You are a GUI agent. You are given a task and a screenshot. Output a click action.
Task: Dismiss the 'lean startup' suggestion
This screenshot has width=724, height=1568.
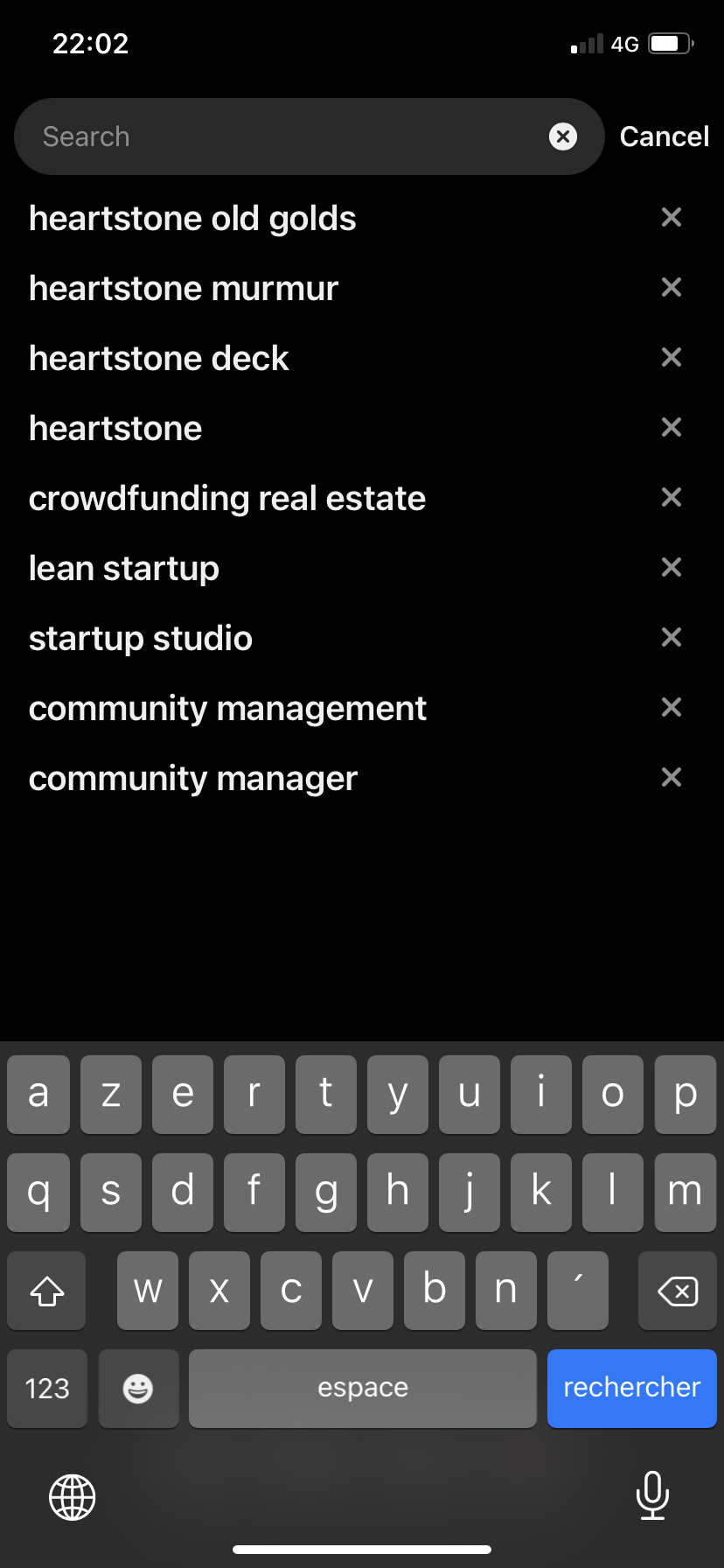[x=671, y=567]
